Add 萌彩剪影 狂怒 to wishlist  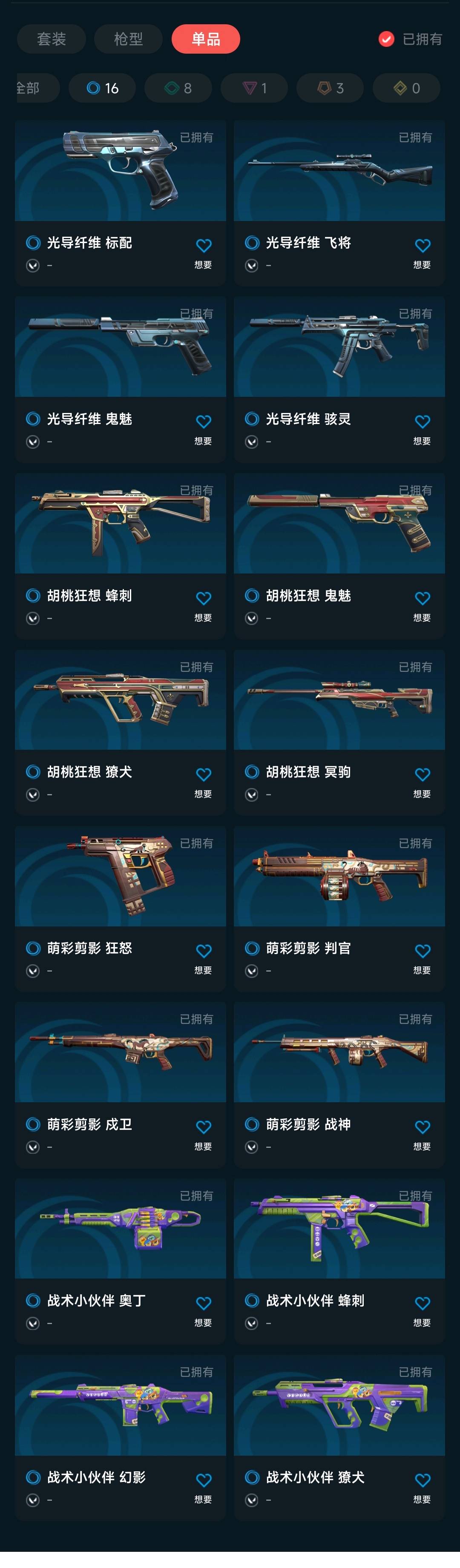pyautogui.click(x=204, y=952)
